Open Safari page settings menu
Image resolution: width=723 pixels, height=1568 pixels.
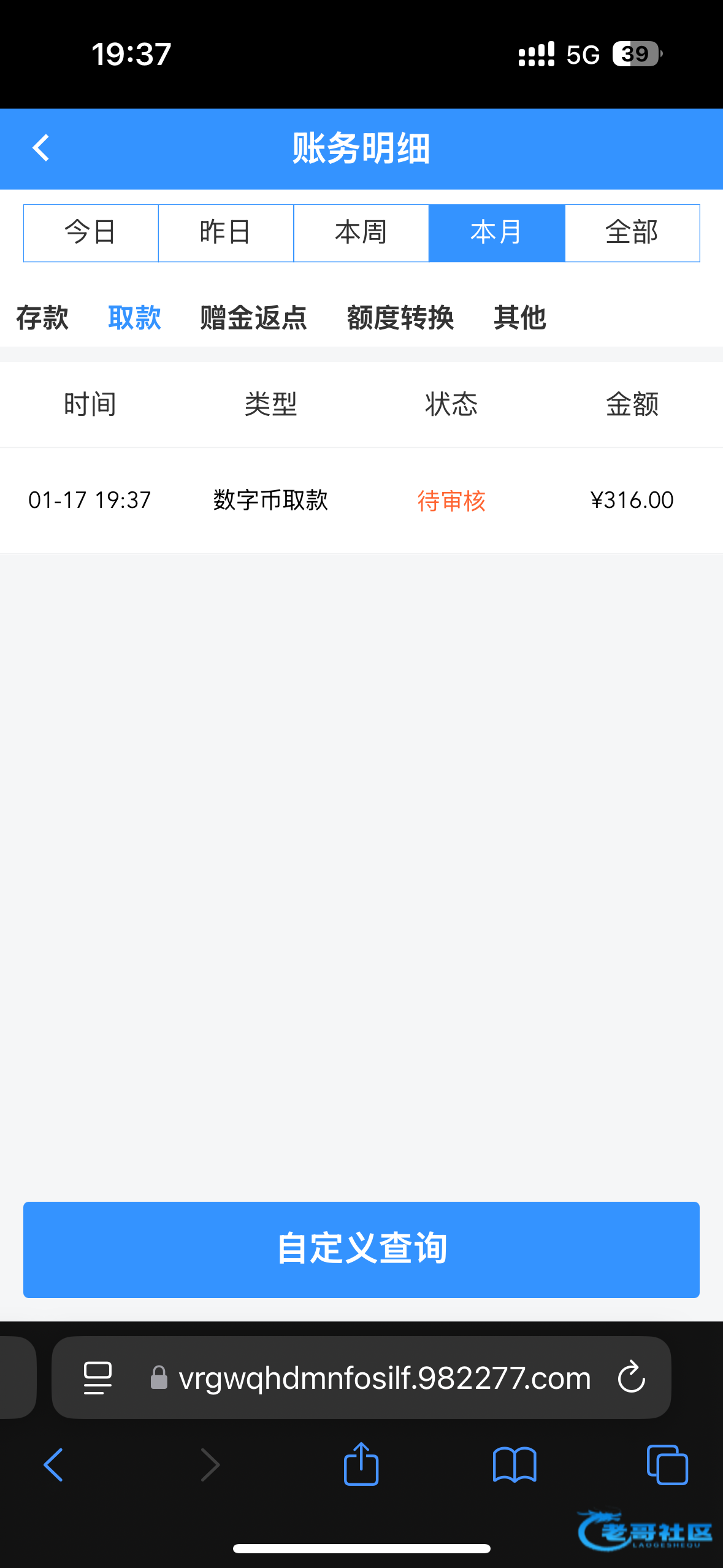click(98, 1377)
